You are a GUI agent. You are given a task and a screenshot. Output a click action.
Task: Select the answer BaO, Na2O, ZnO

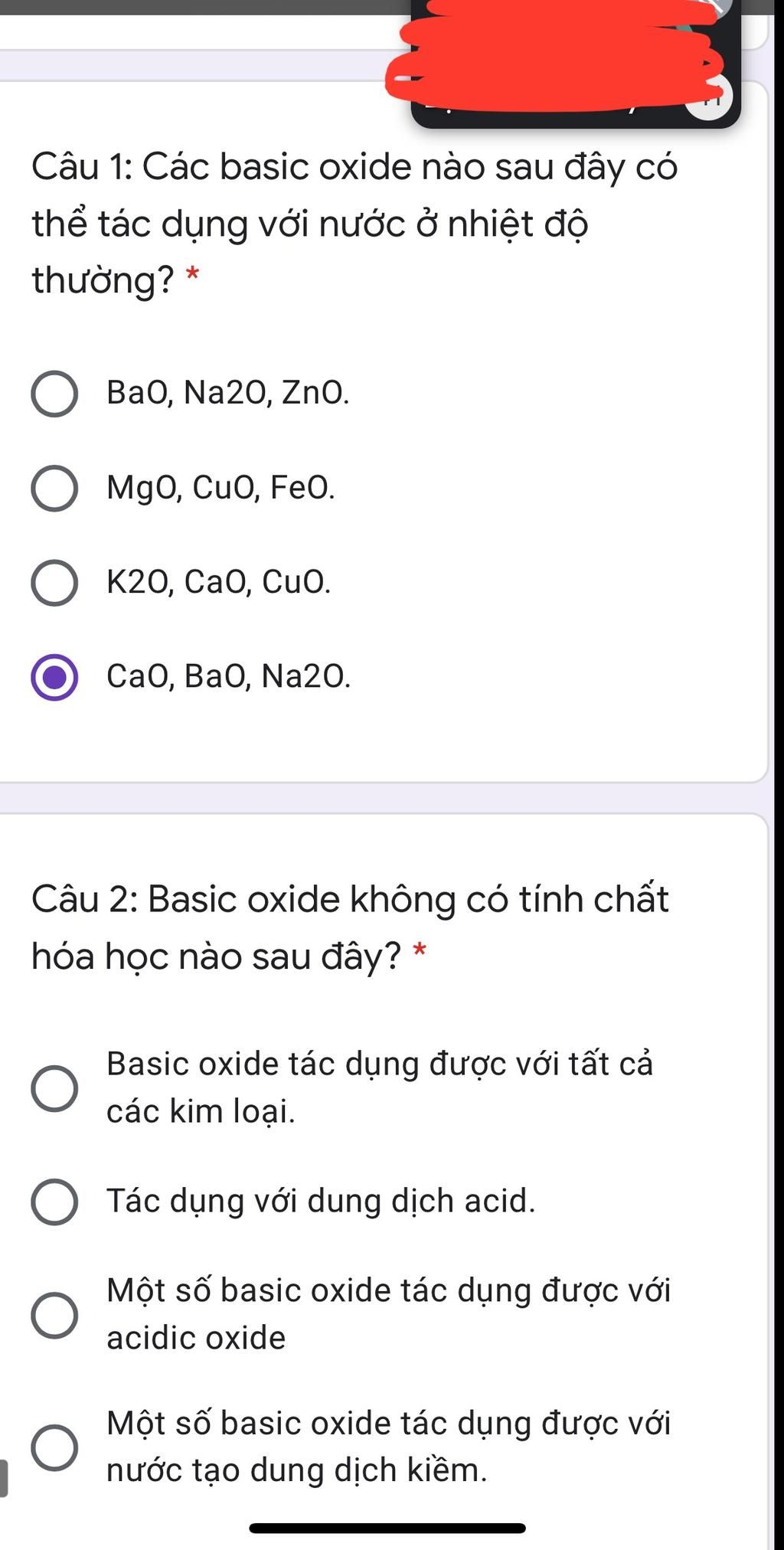[54, 394]
